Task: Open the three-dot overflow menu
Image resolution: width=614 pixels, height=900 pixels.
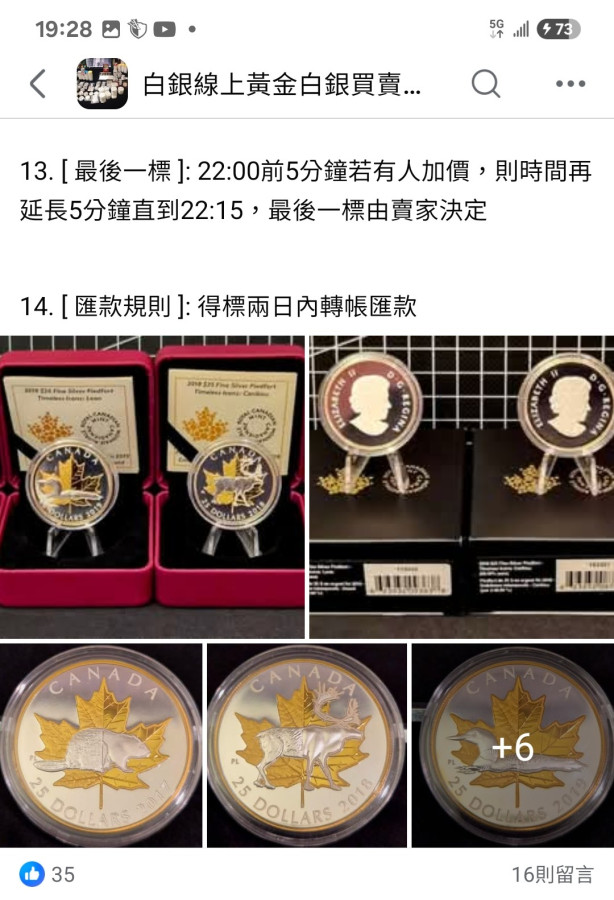Action: coord(570,84)
